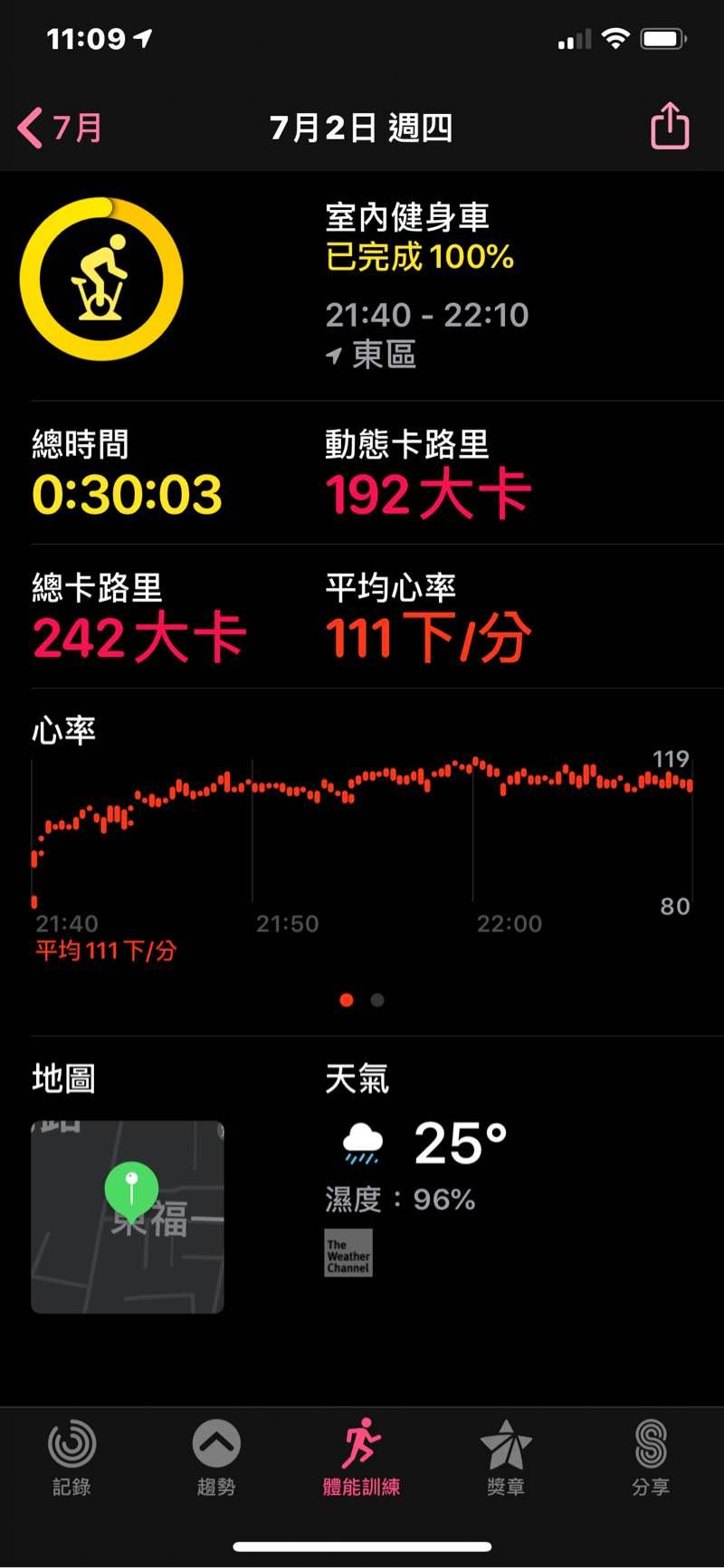This screenshot has height=1568, width=724.
Task: Tap the heart rate chart page indicator
Action: pyautogui.click(x=362, y=1000)
